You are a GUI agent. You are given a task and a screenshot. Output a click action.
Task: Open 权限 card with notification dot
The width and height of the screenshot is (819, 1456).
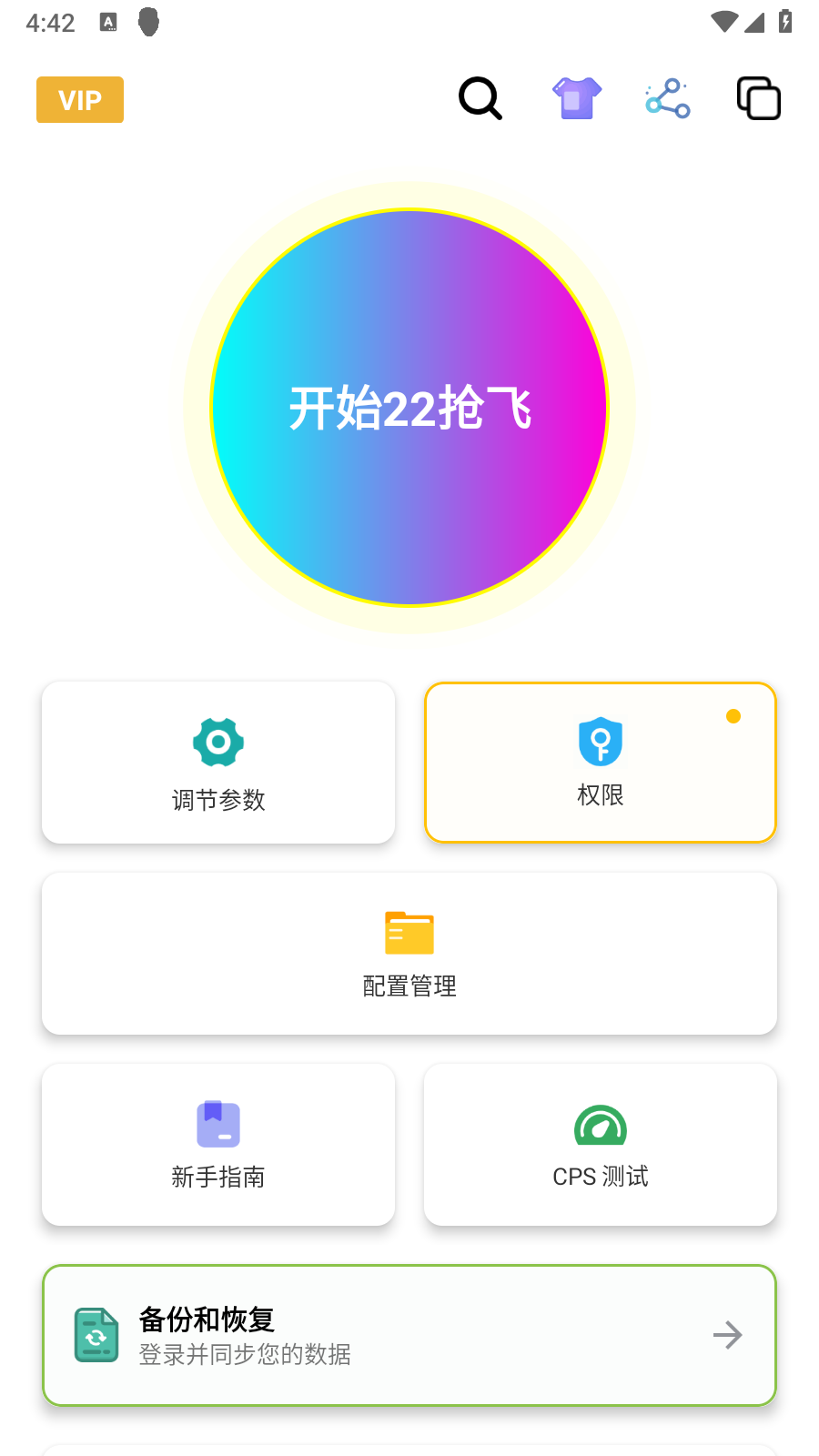[x=599, y=762]
